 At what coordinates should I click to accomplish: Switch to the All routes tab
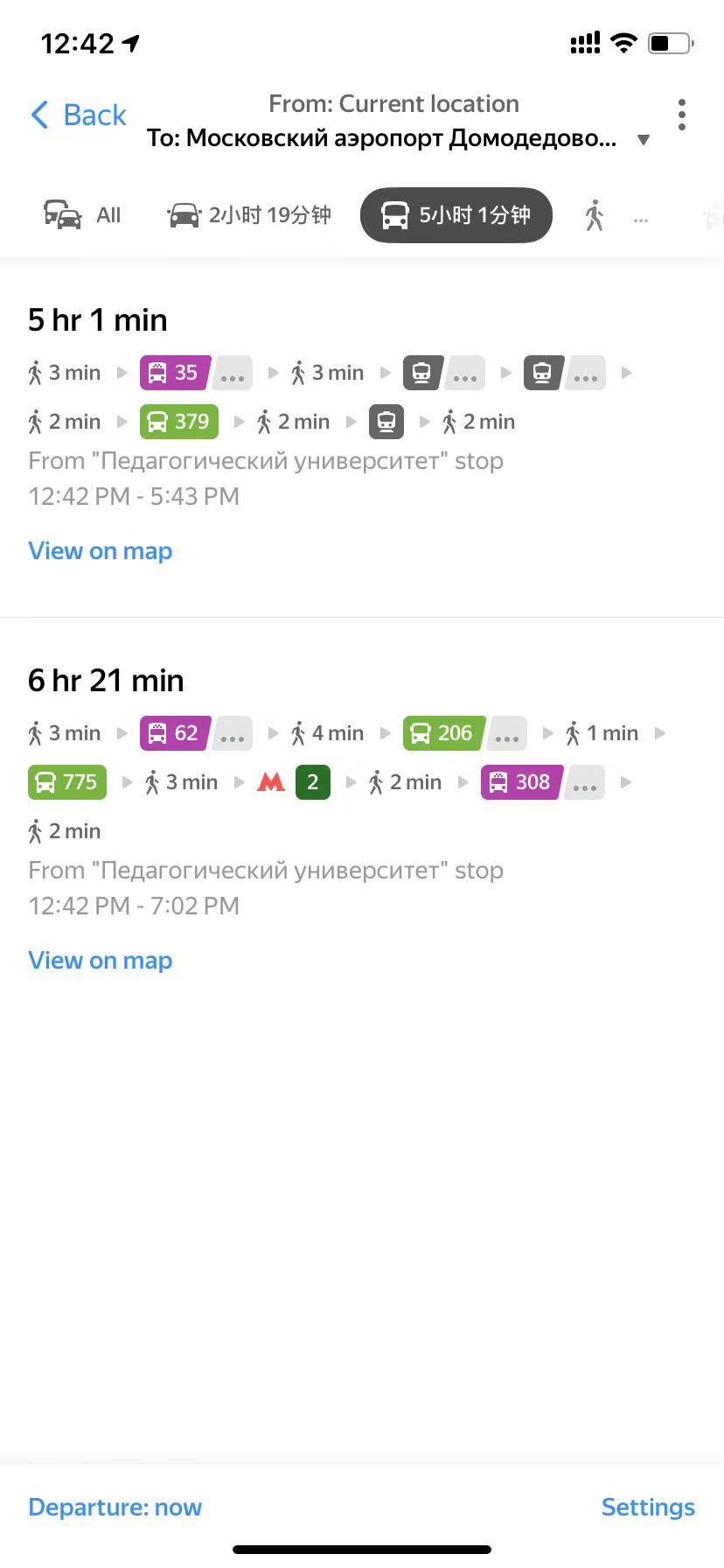82,214
